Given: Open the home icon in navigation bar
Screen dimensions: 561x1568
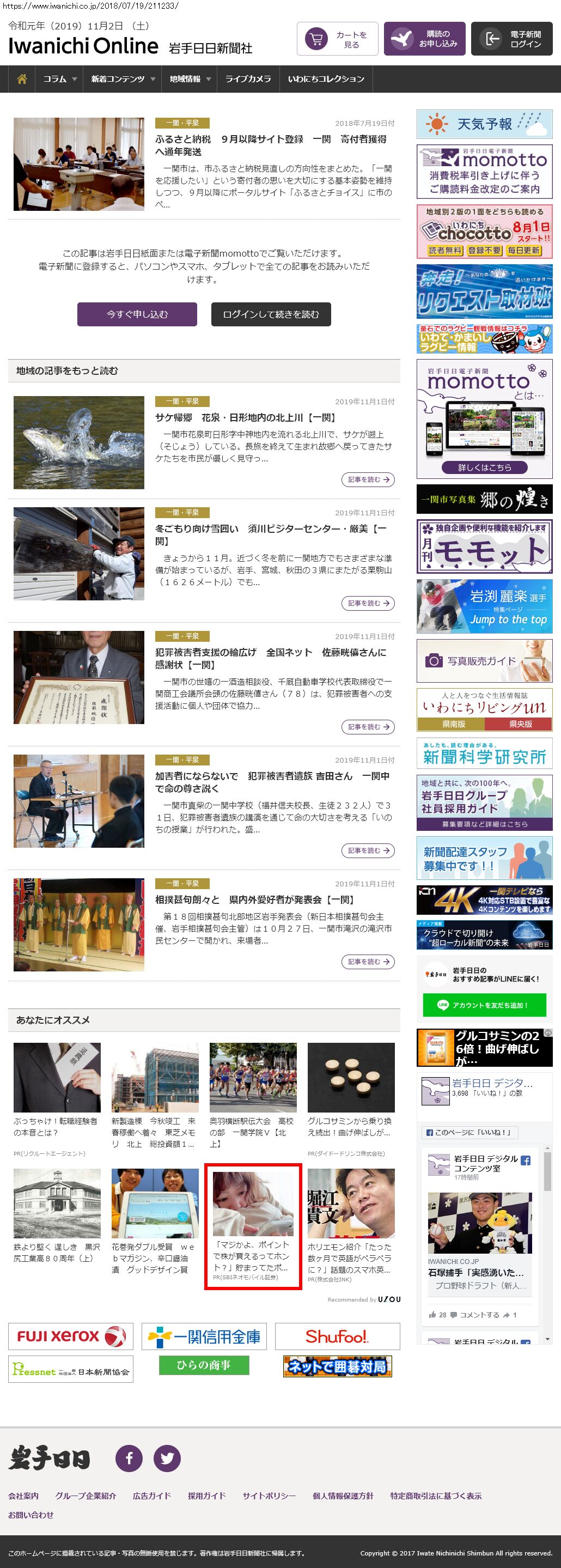Looking at the screenshot, I should (22, 79).
